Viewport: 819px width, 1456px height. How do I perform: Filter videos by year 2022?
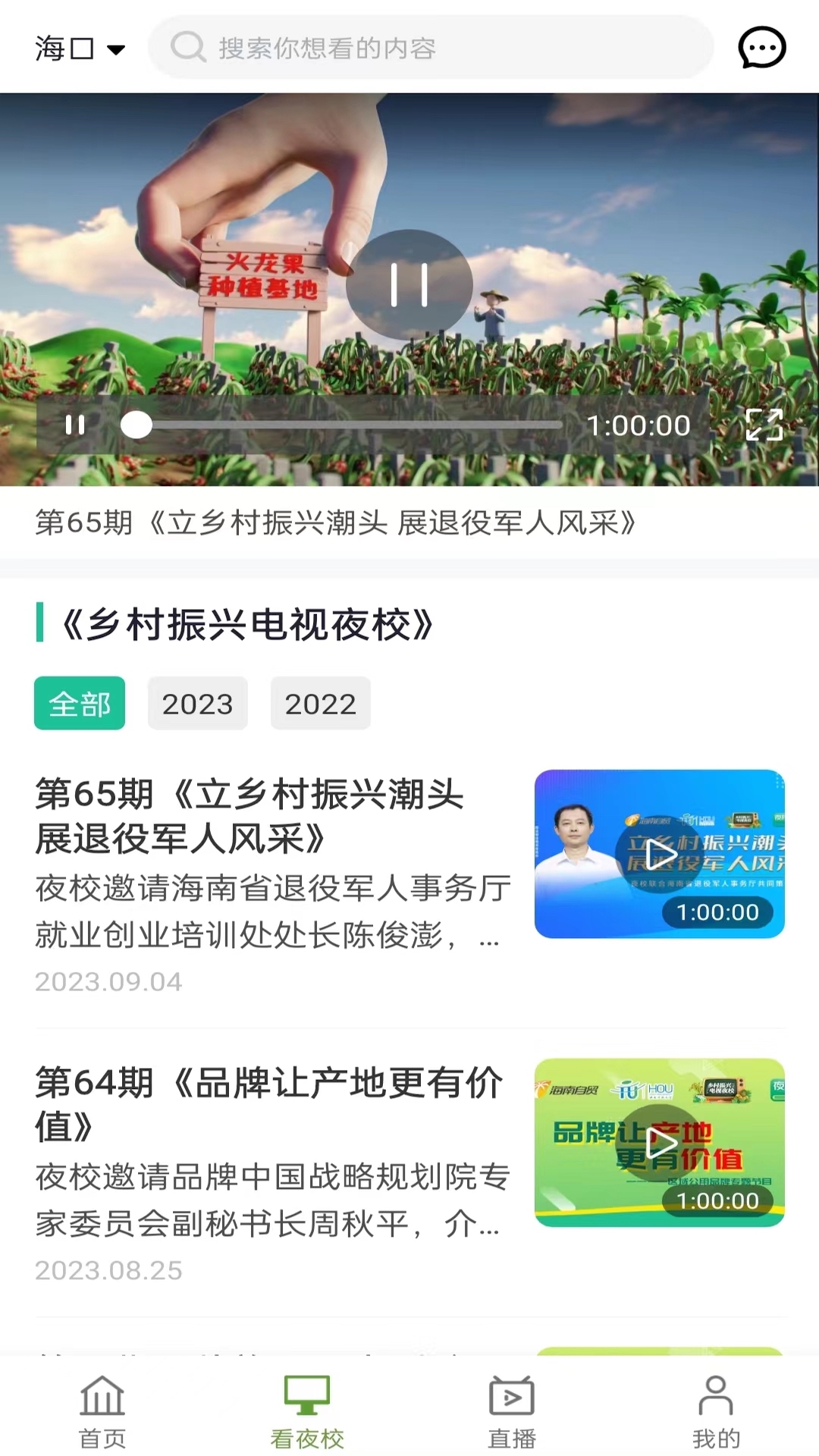[x=320, y=703]
